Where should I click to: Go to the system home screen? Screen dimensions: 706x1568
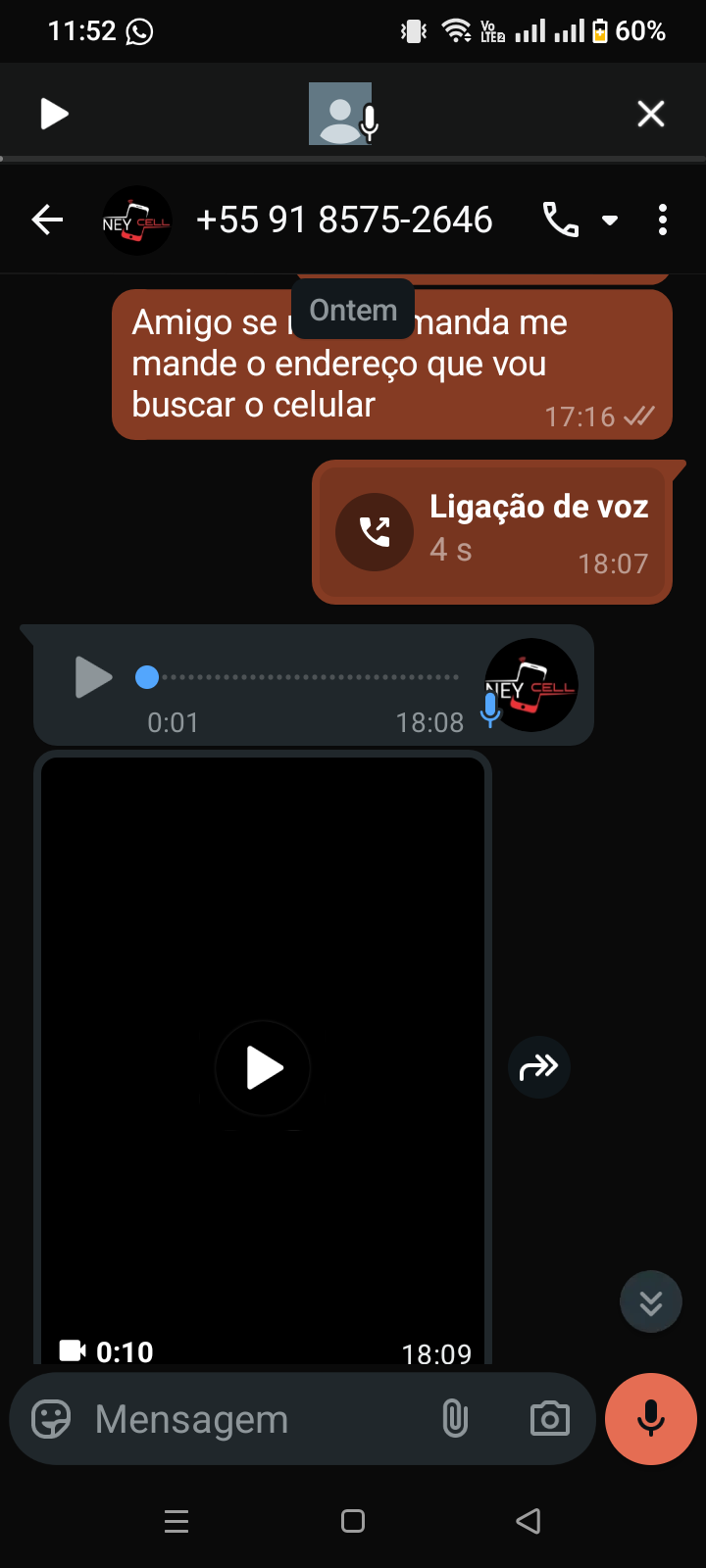point(353,1521)
